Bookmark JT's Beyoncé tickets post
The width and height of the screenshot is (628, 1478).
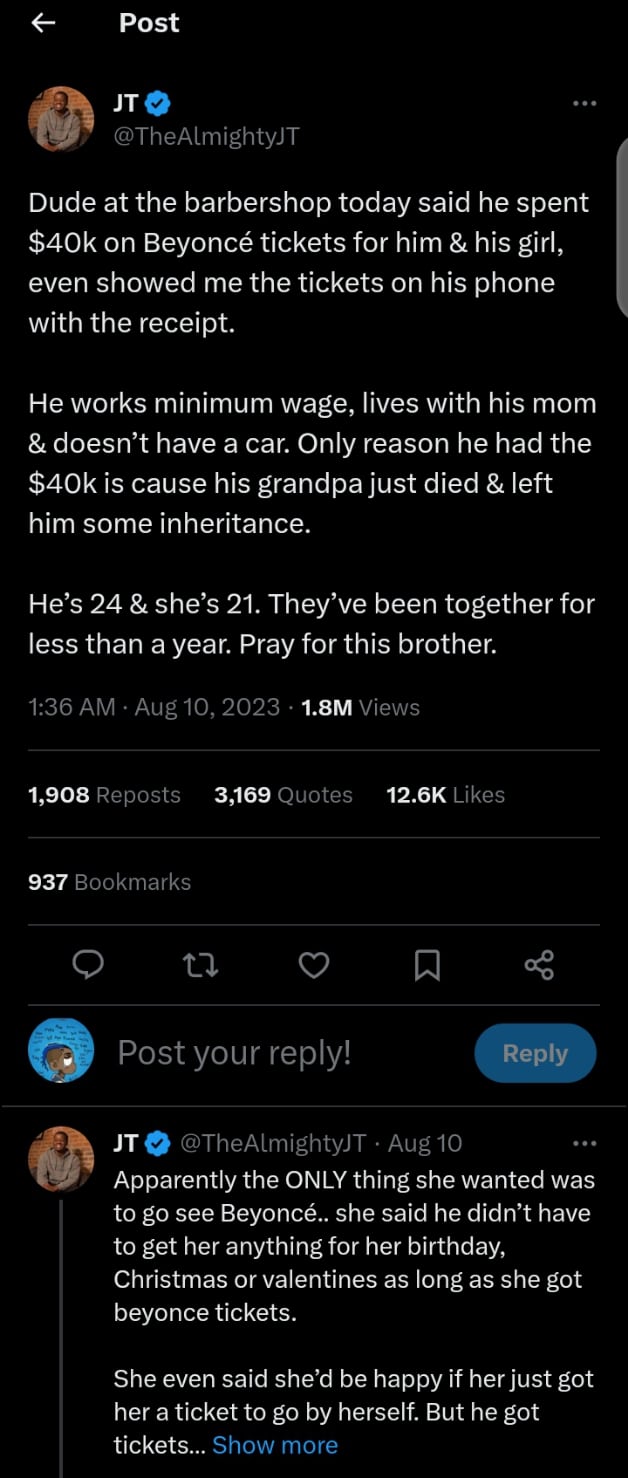[427, 964]
